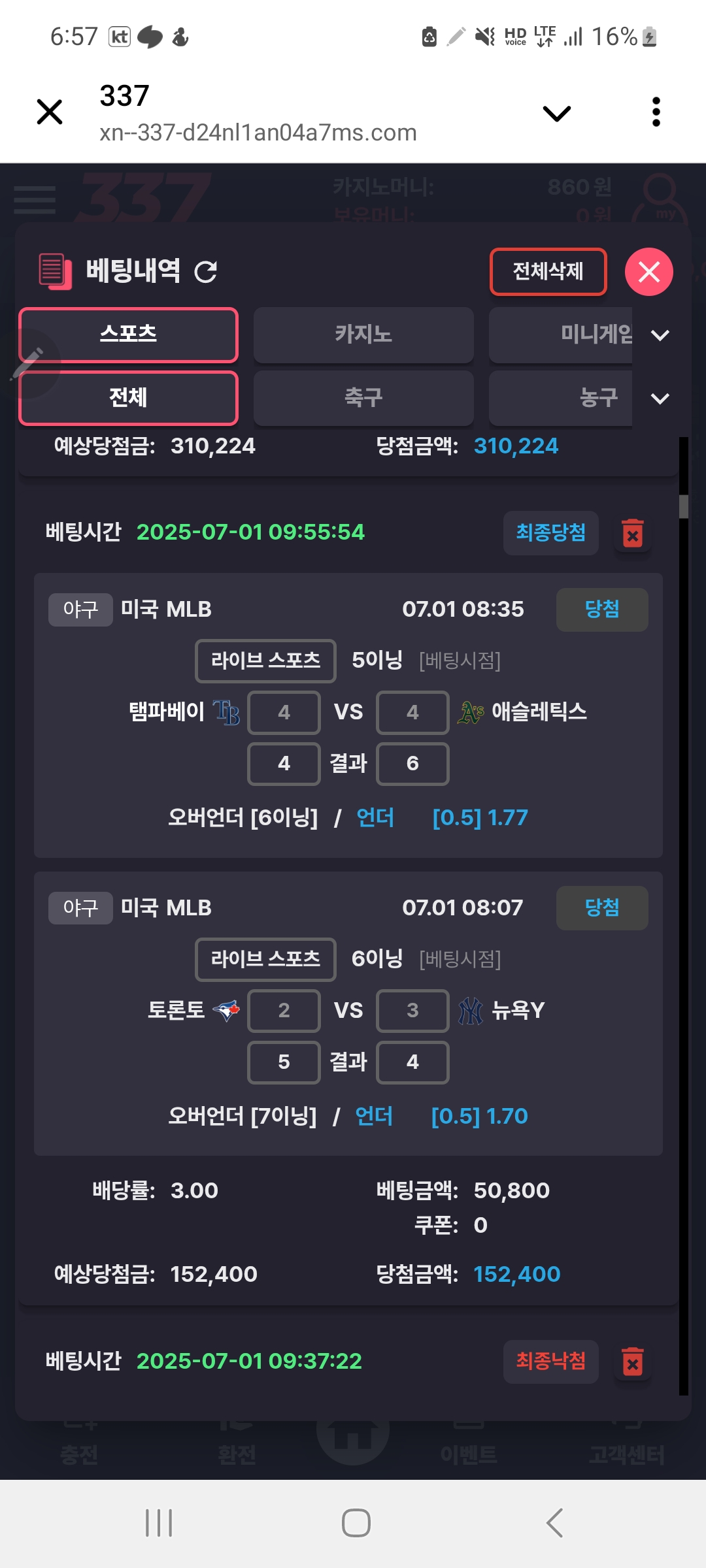Tap the 전체삭제 button
Screen dimensions: 706x1568
[x=548, y=272]
